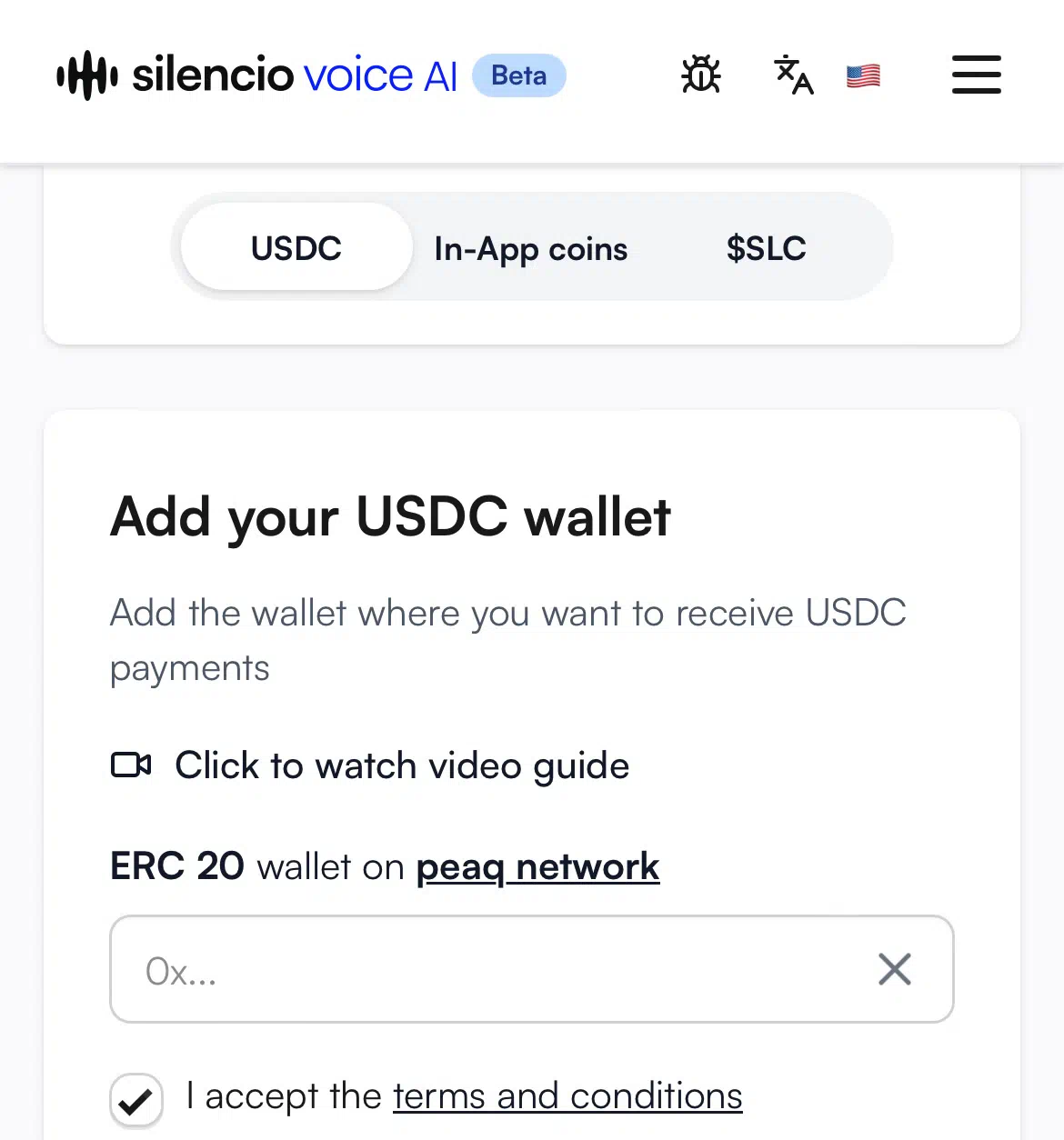Uncheck the accept terms checkbox

point(136,1099)
